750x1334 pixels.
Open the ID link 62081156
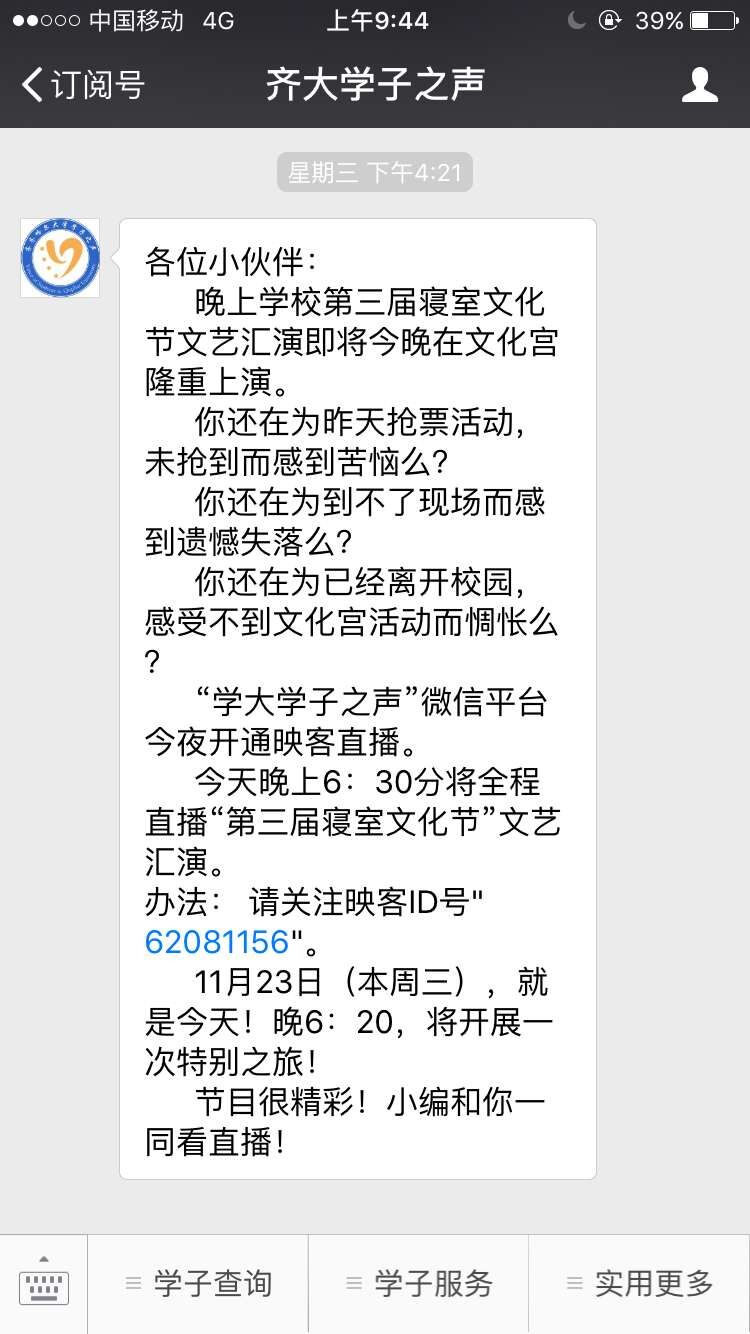217,942
